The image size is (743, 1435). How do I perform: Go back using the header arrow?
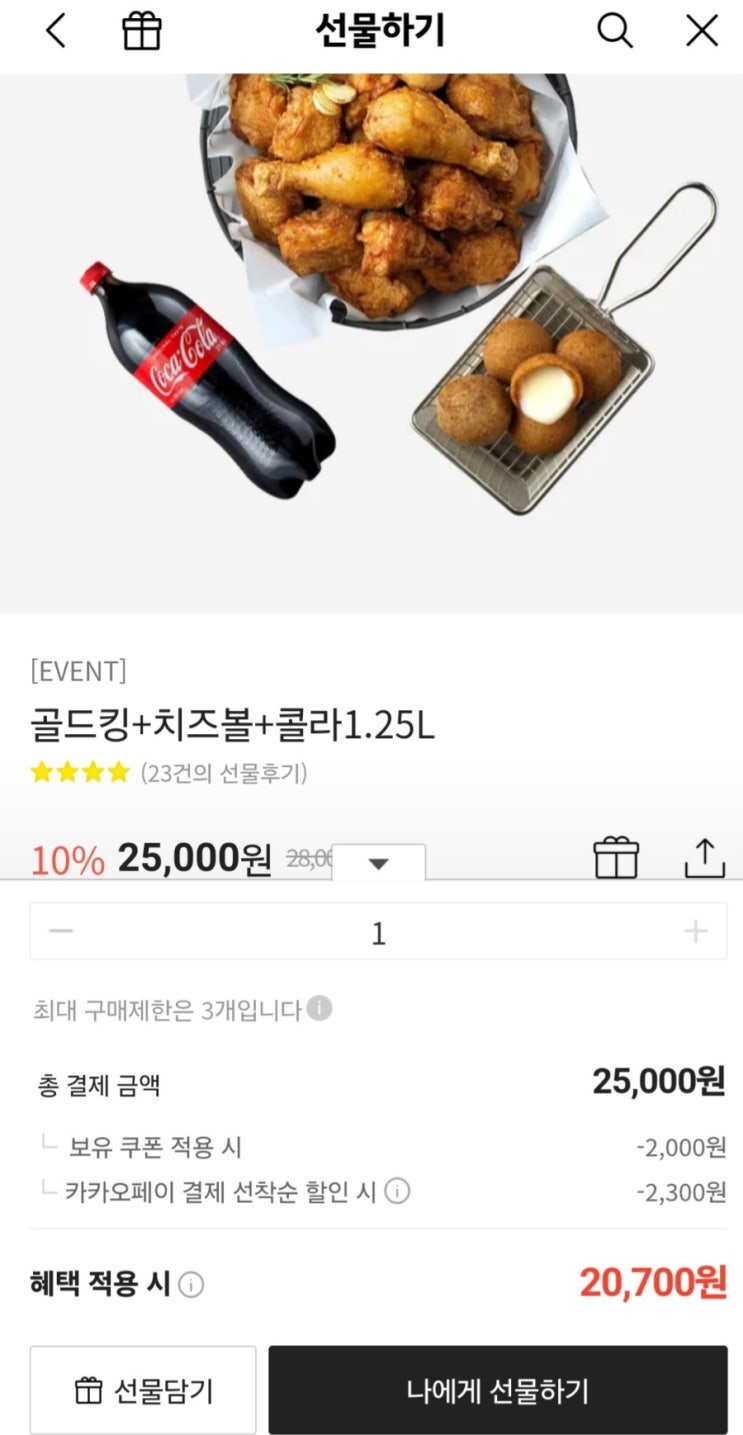[55, 32]
